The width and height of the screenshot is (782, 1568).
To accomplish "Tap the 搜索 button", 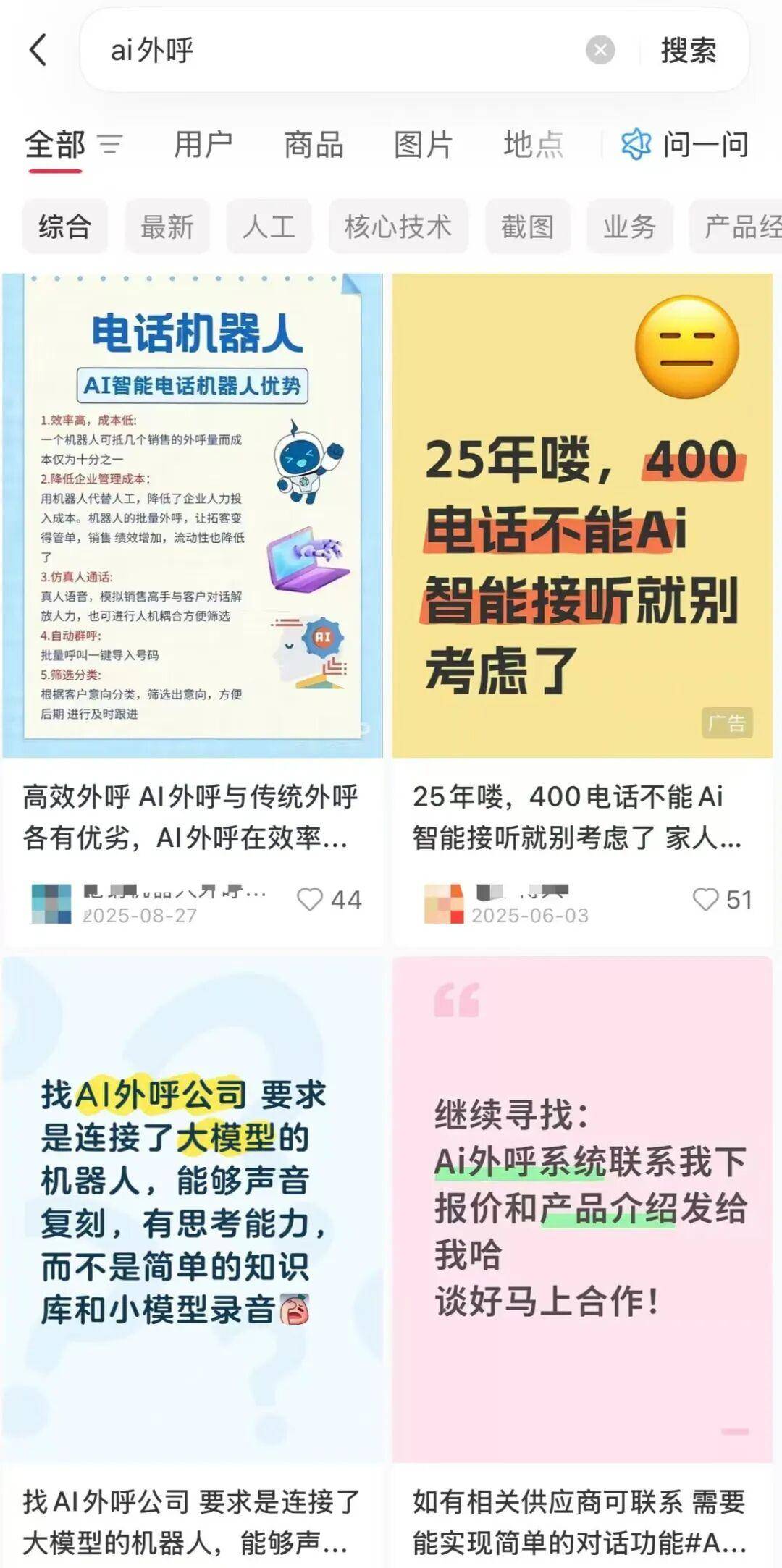I will (x=688, y=51).
